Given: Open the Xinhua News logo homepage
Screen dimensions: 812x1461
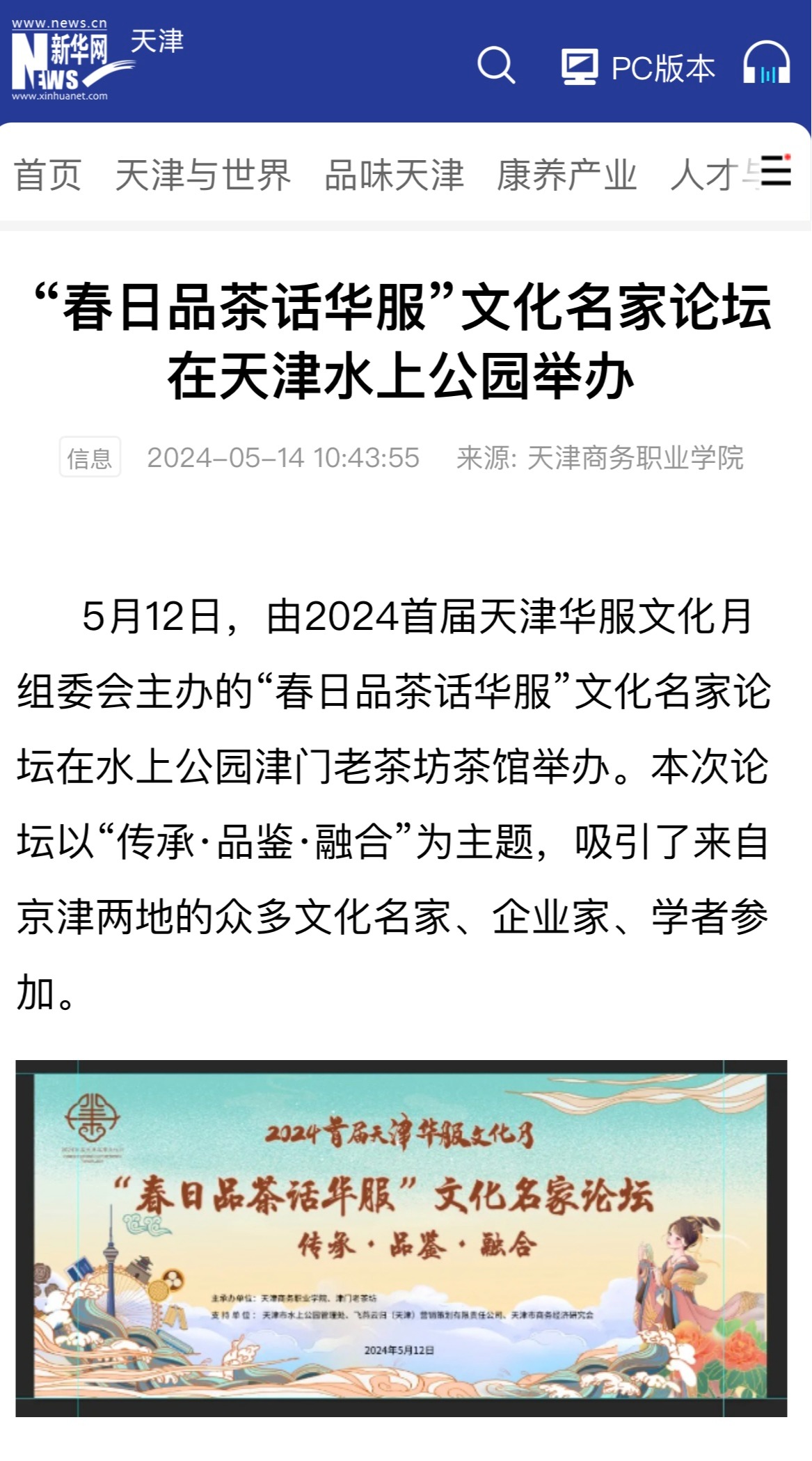Looking at the screenshot, I should 64,61.
